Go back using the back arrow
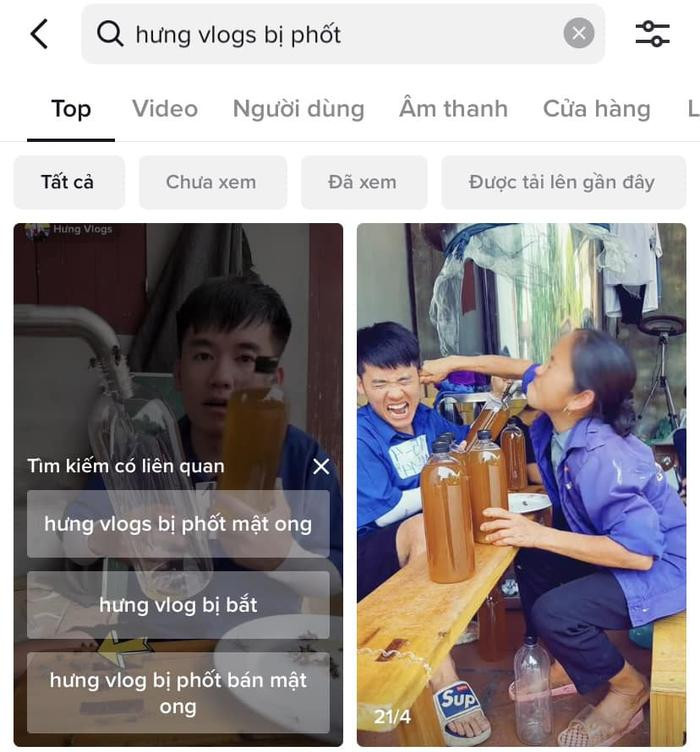 (x=39, y=34)
